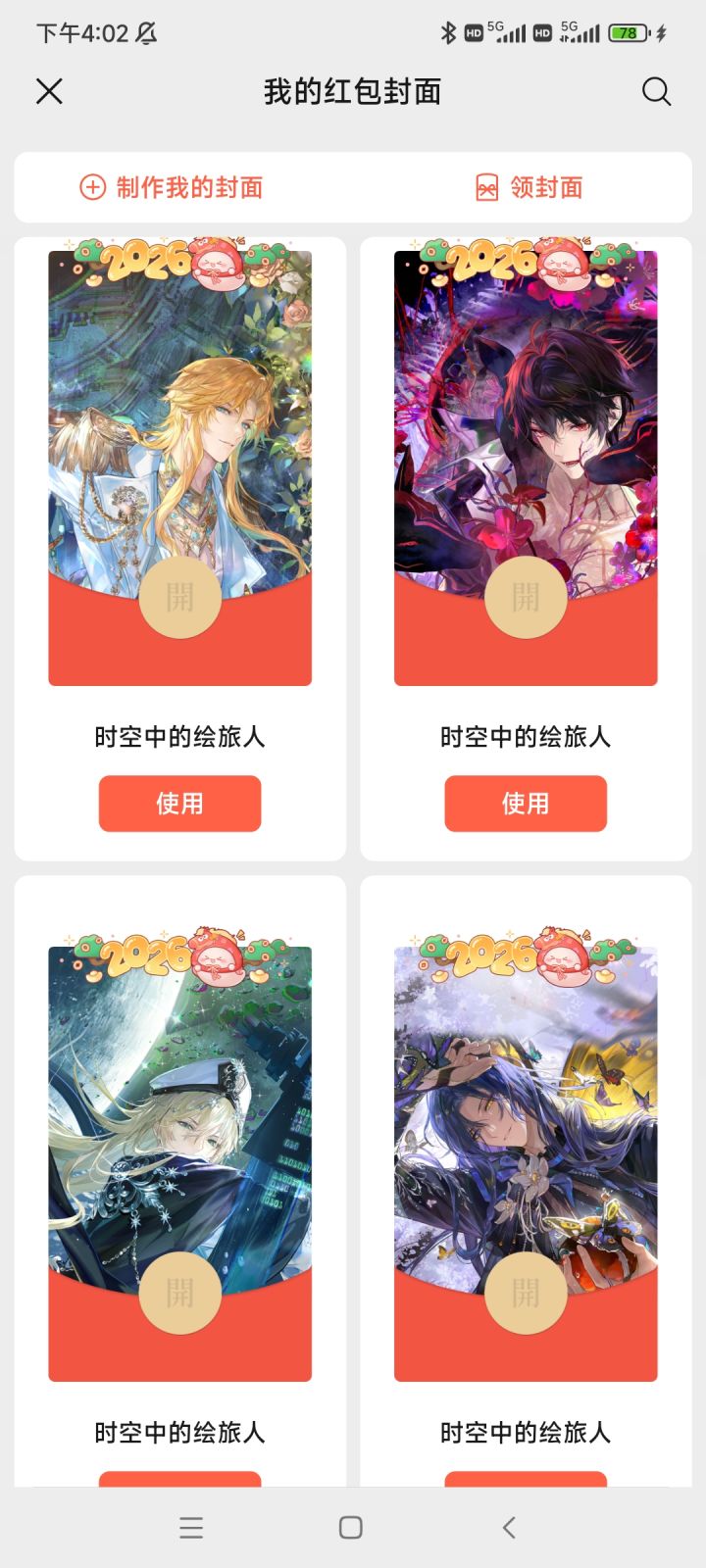The width and height of the screenshot is (706, 1568).
Task: Tap the 开 seal on the first cover
Action: click(179, 599)
